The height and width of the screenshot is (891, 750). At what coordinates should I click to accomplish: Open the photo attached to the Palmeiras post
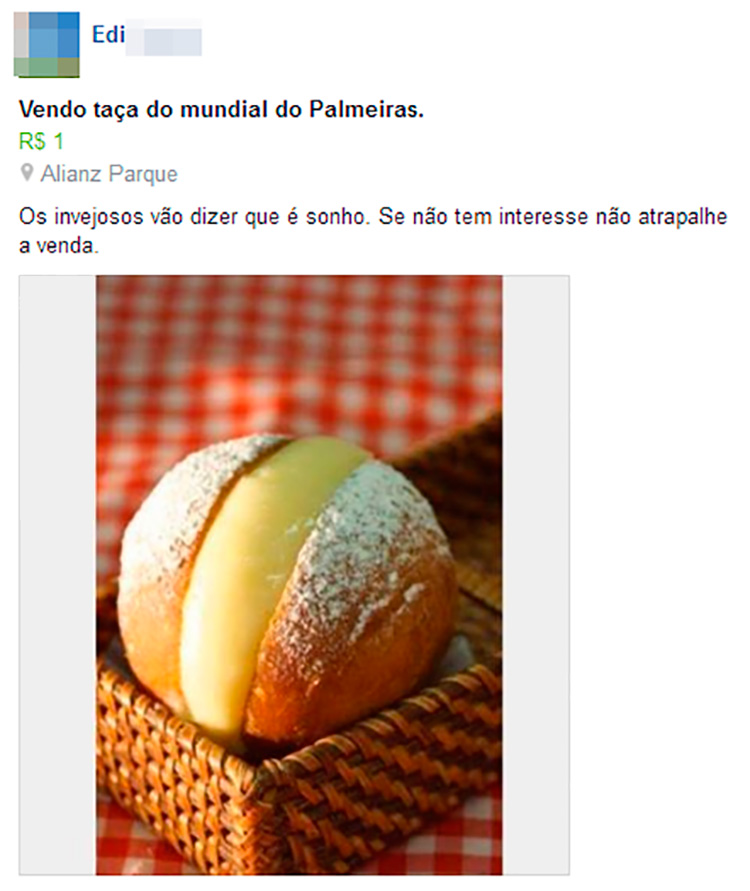(298, 575)
